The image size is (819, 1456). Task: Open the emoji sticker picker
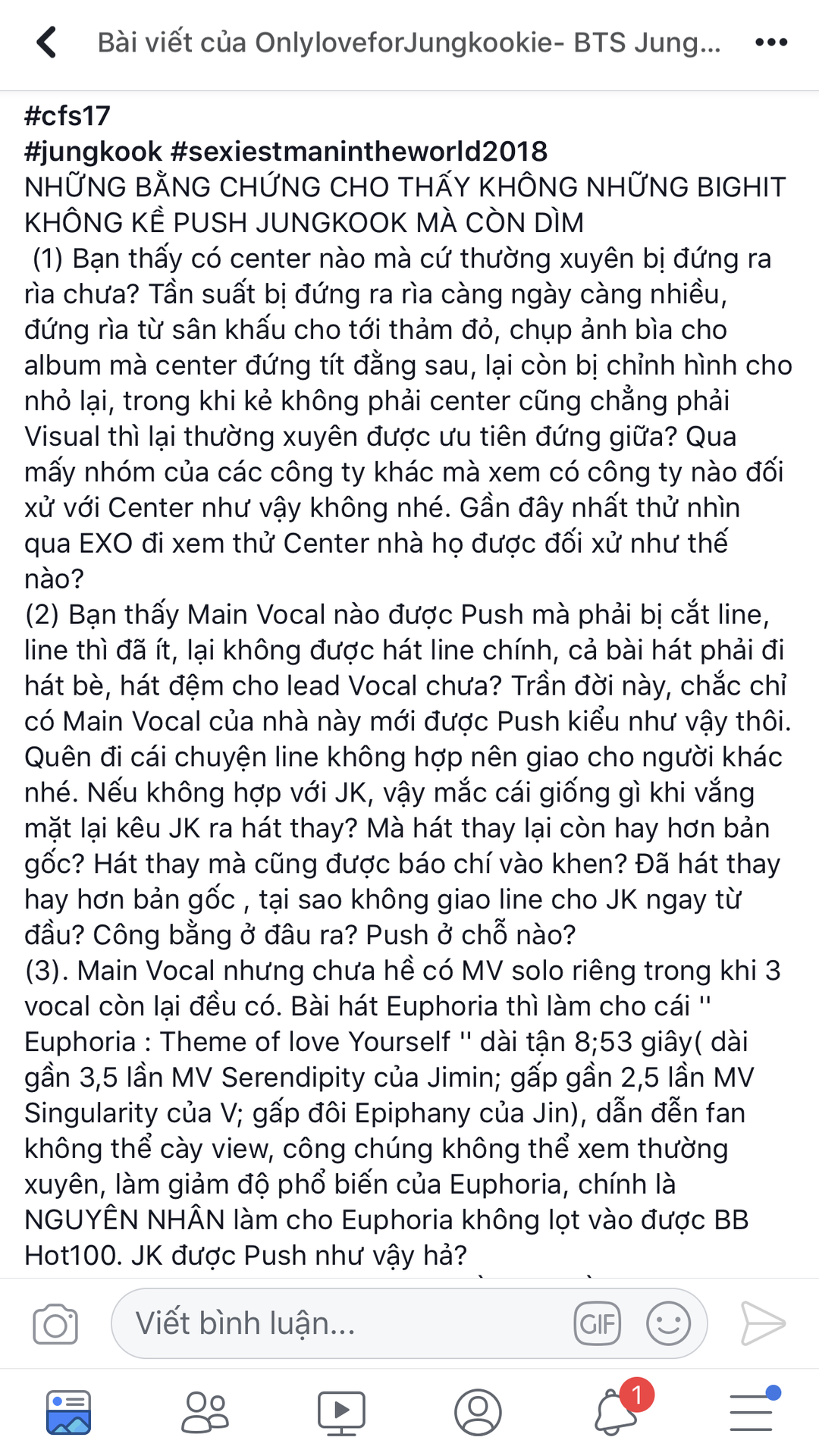pyautogui.click(x=668, y=1324)
